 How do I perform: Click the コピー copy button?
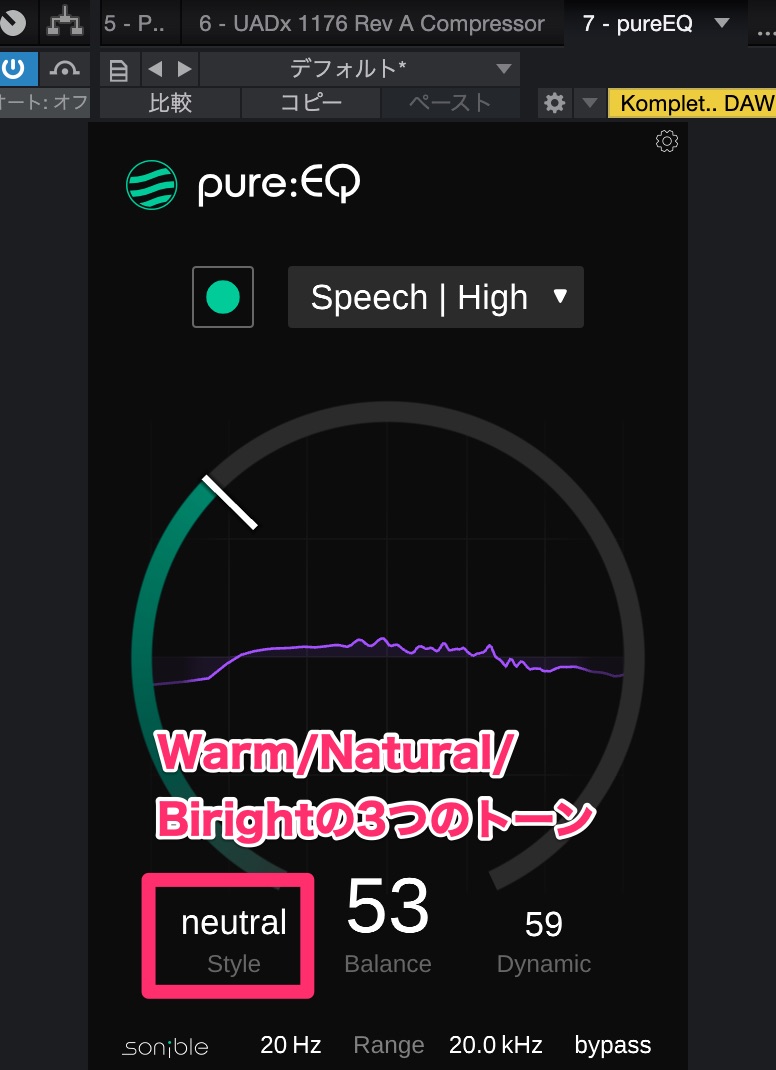pos(310,102)
